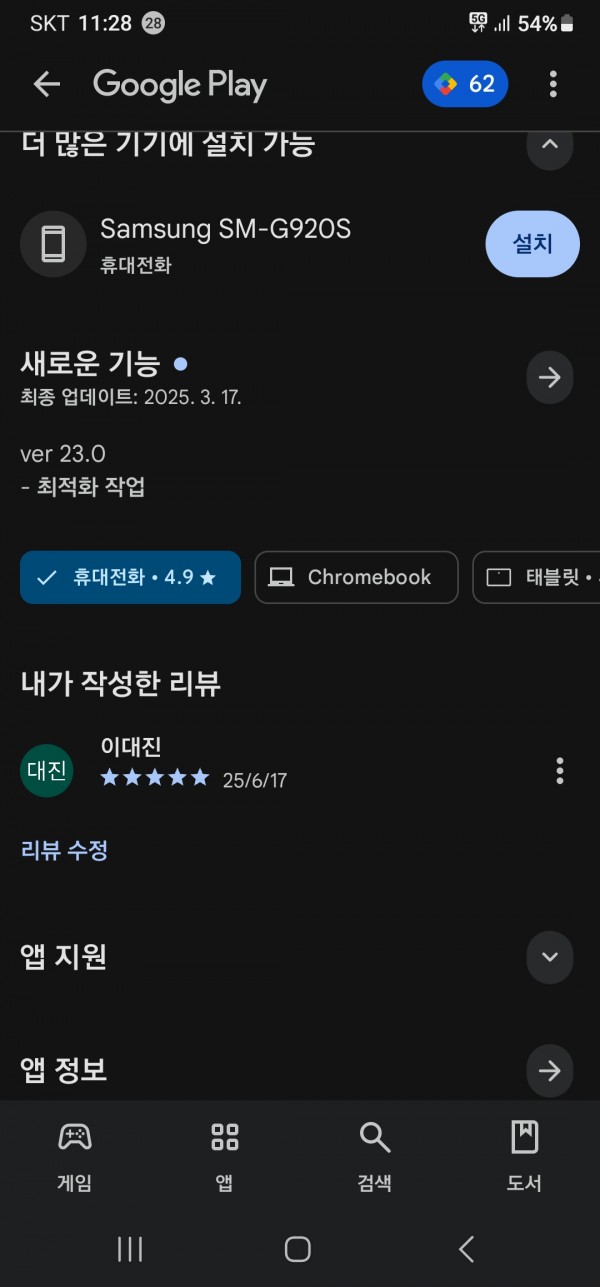Switch to the 검색 tab
The width and height of the screenshot is (600, 1287).
pos(374,1156)
